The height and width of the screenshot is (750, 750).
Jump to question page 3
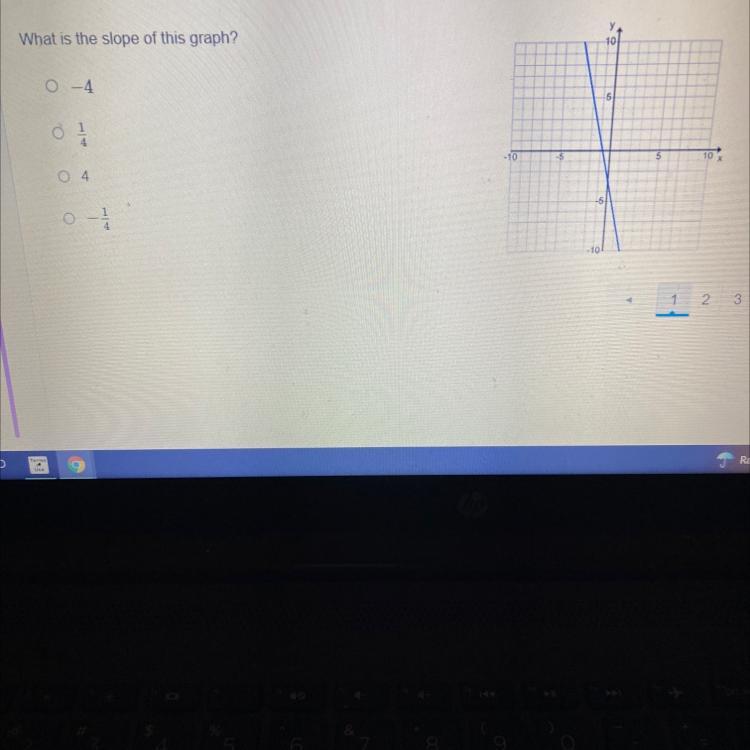point(738,299)
